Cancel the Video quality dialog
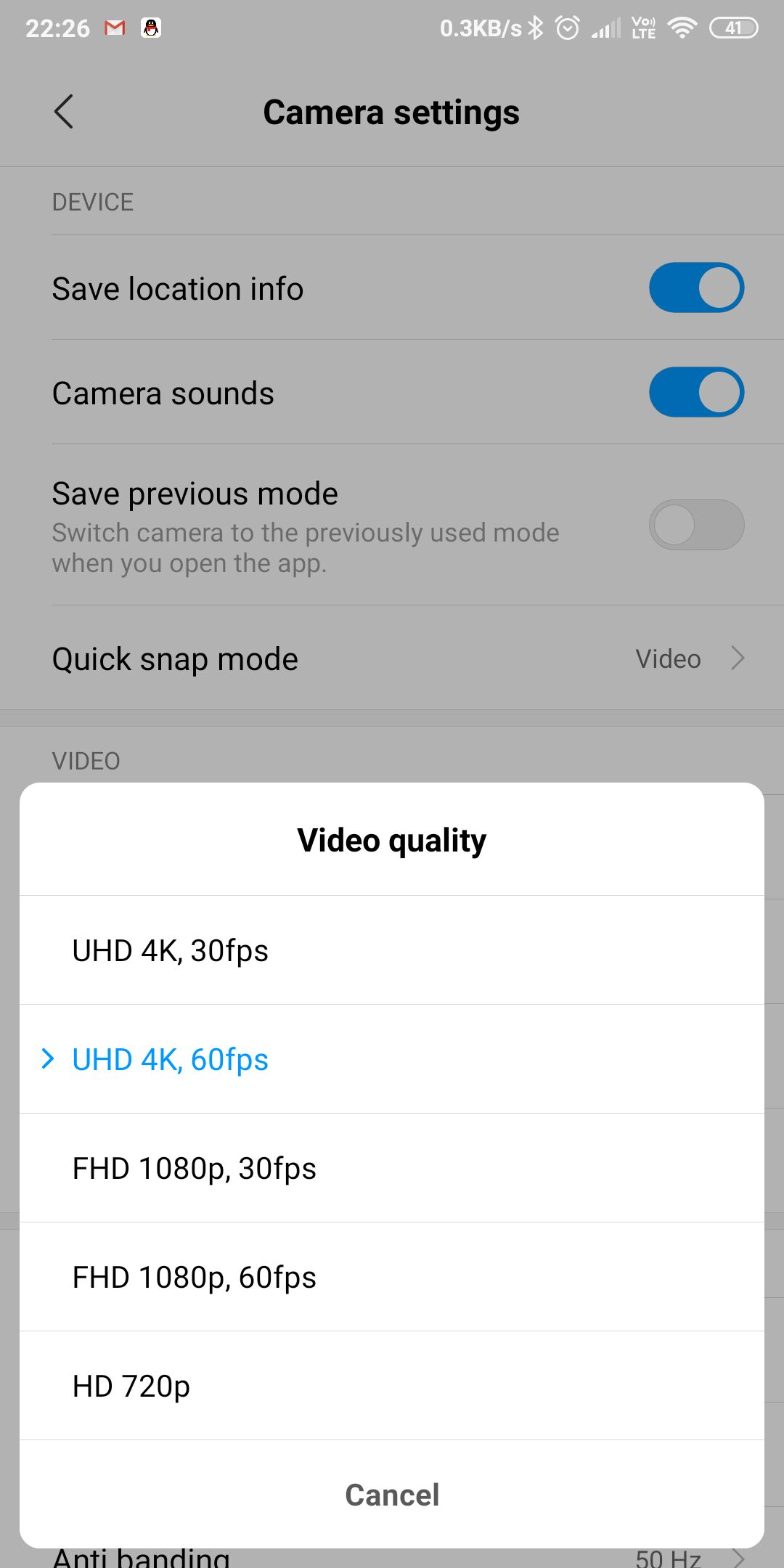 tap(392, 1495)
